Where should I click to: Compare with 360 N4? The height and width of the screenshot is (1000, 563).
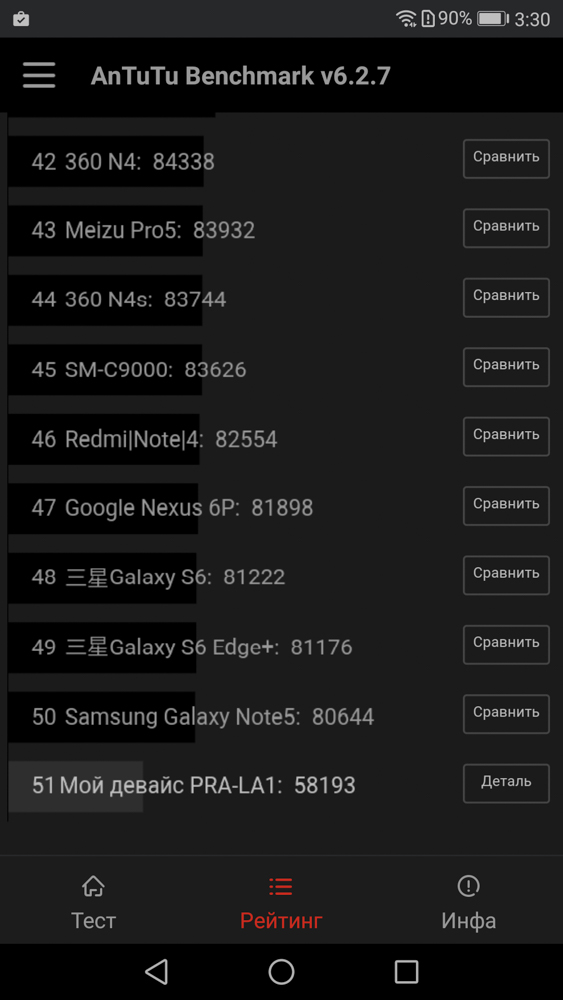tap(506, 158)
